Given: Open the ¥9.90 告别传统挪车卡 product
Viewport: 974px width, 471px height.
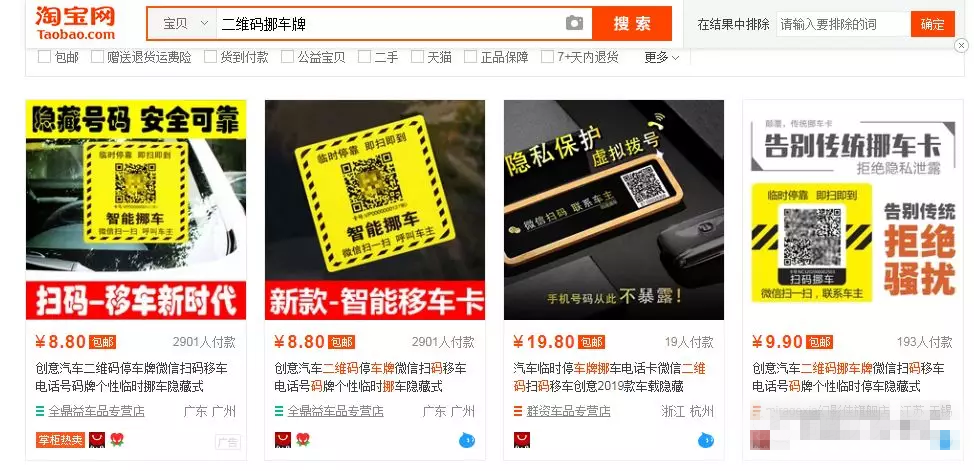Looking at the screenshot, I should tap(852, 209).
